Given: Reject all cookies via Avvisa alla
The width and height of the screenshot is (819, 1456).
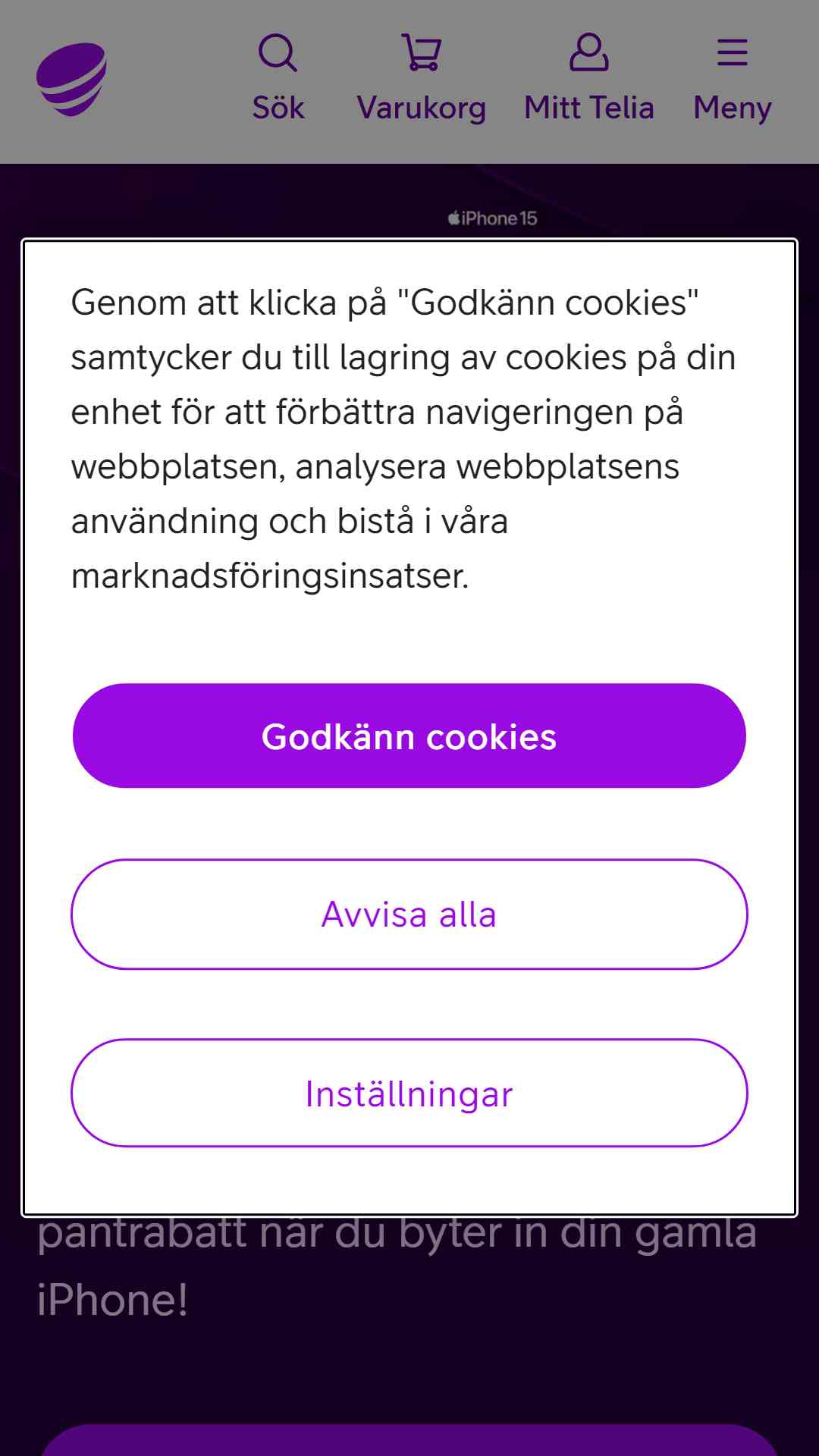Looking at the screenshot, I should point(409,915).
